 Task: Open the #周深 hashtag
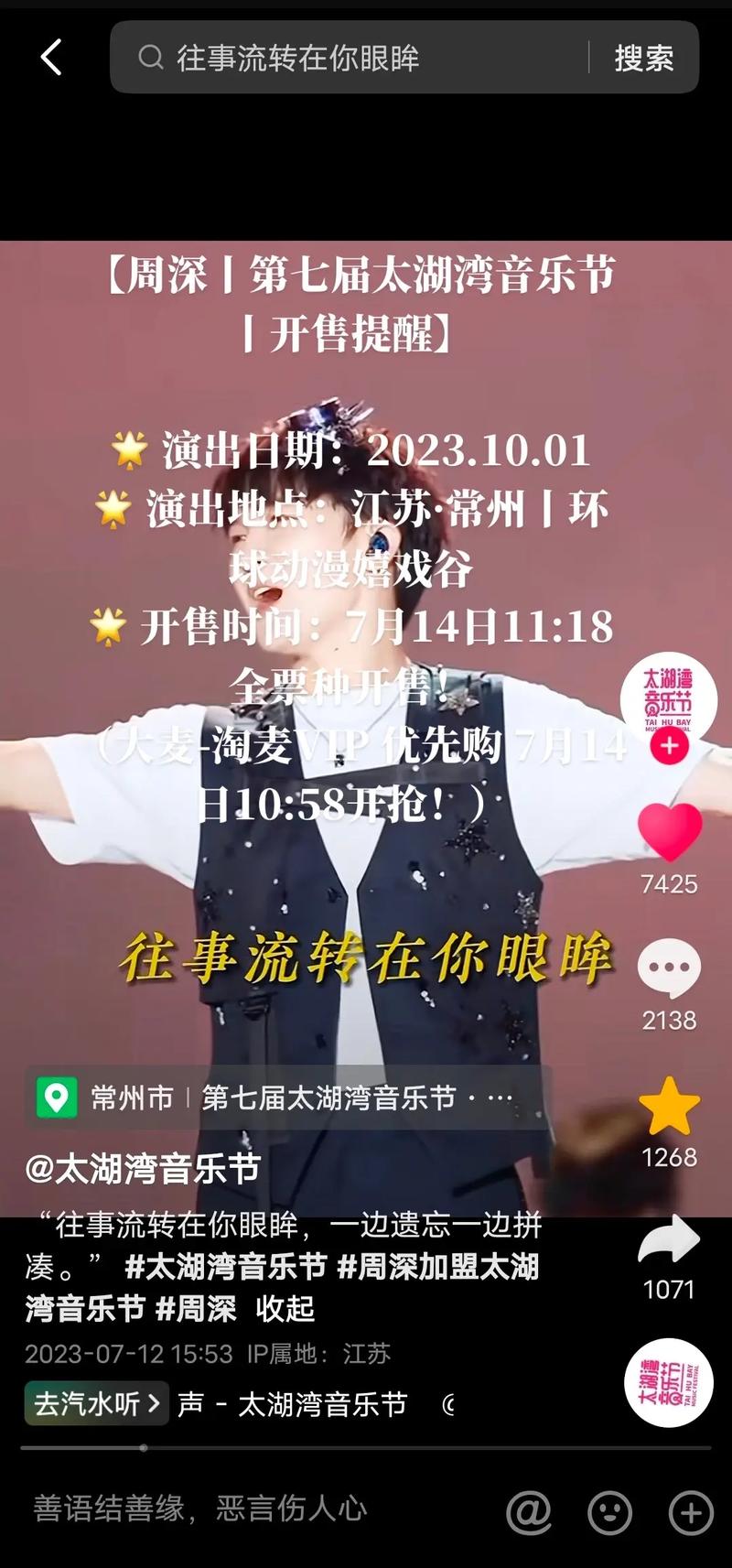[x=196, y=1309]
